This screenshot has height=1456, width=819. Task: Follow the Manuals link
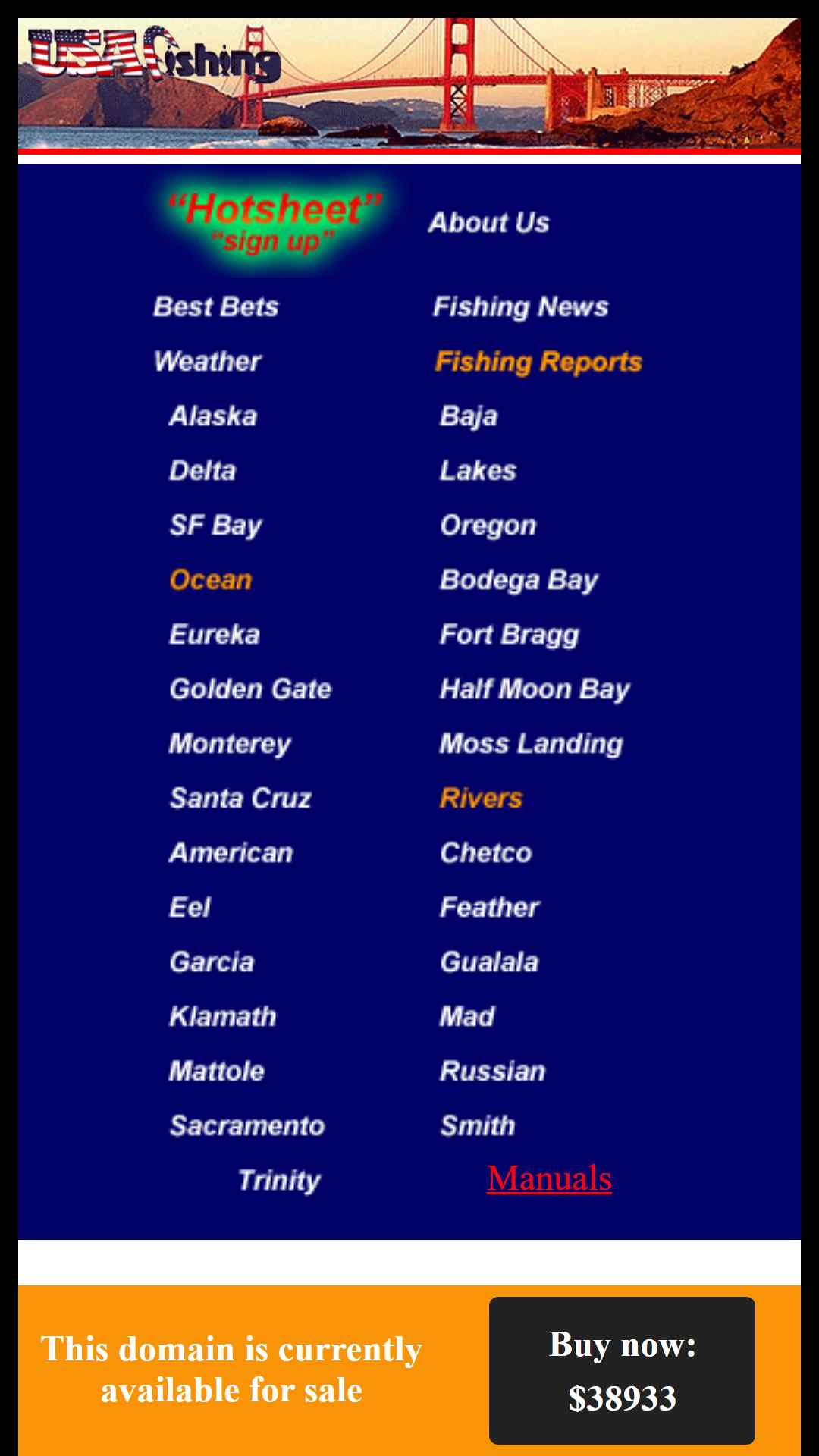point(550,1178)
